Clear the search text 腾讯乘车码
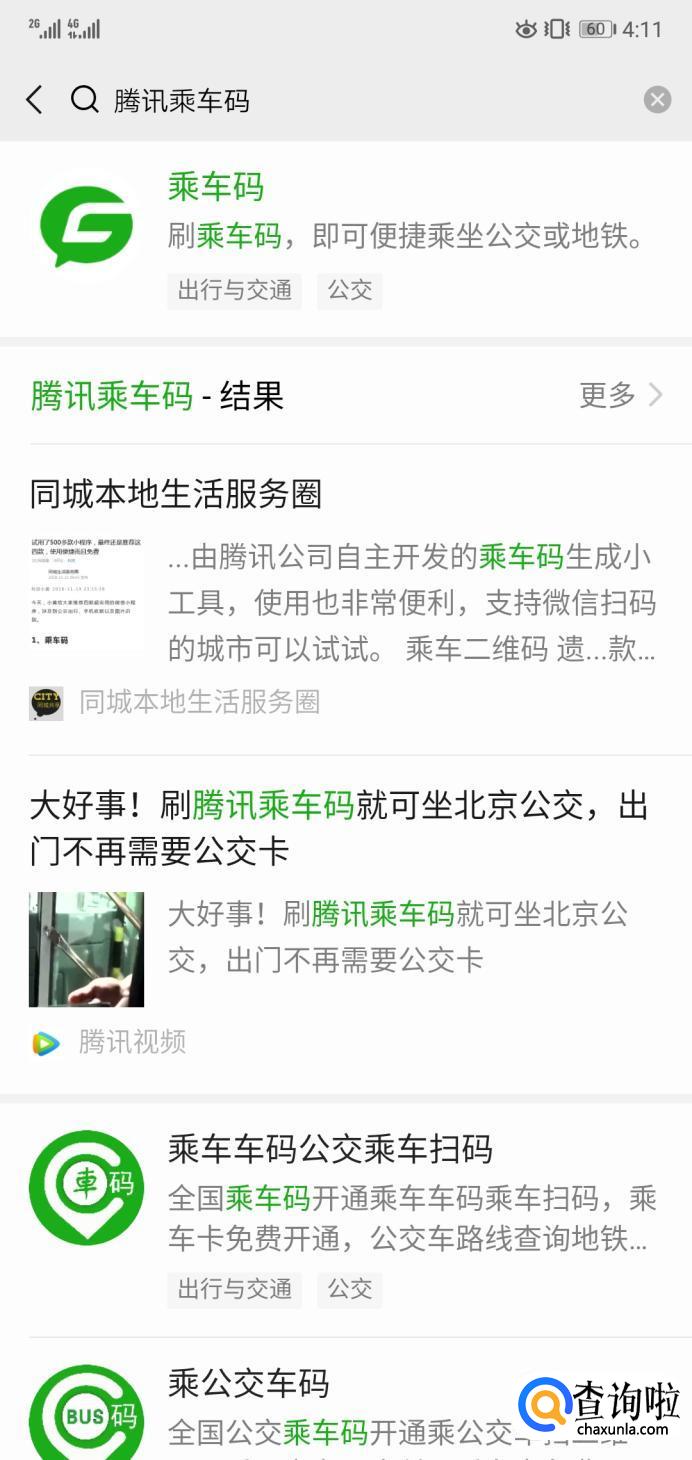This screenshot has width=692, height=1460. point(657,100)
